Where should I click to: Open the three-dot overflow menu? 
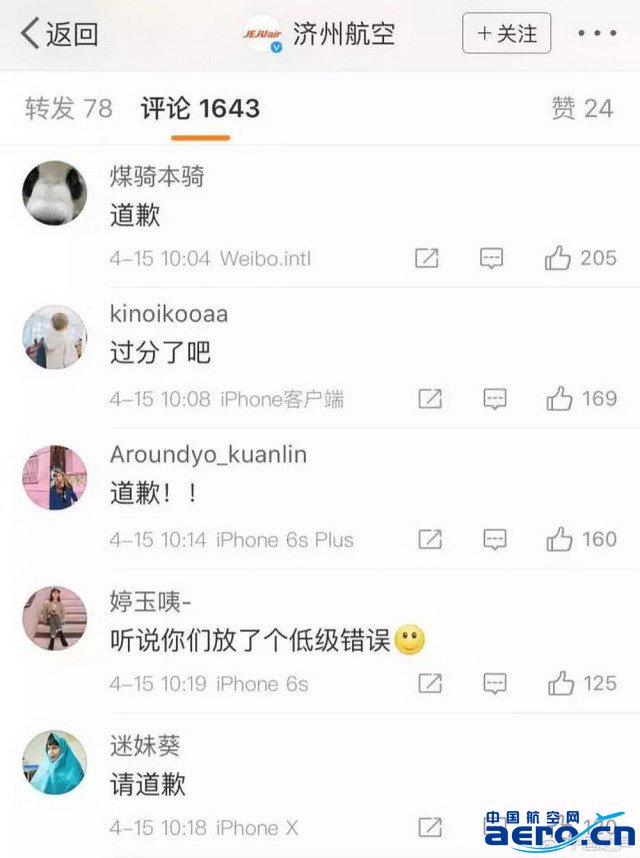click(597, 34)
